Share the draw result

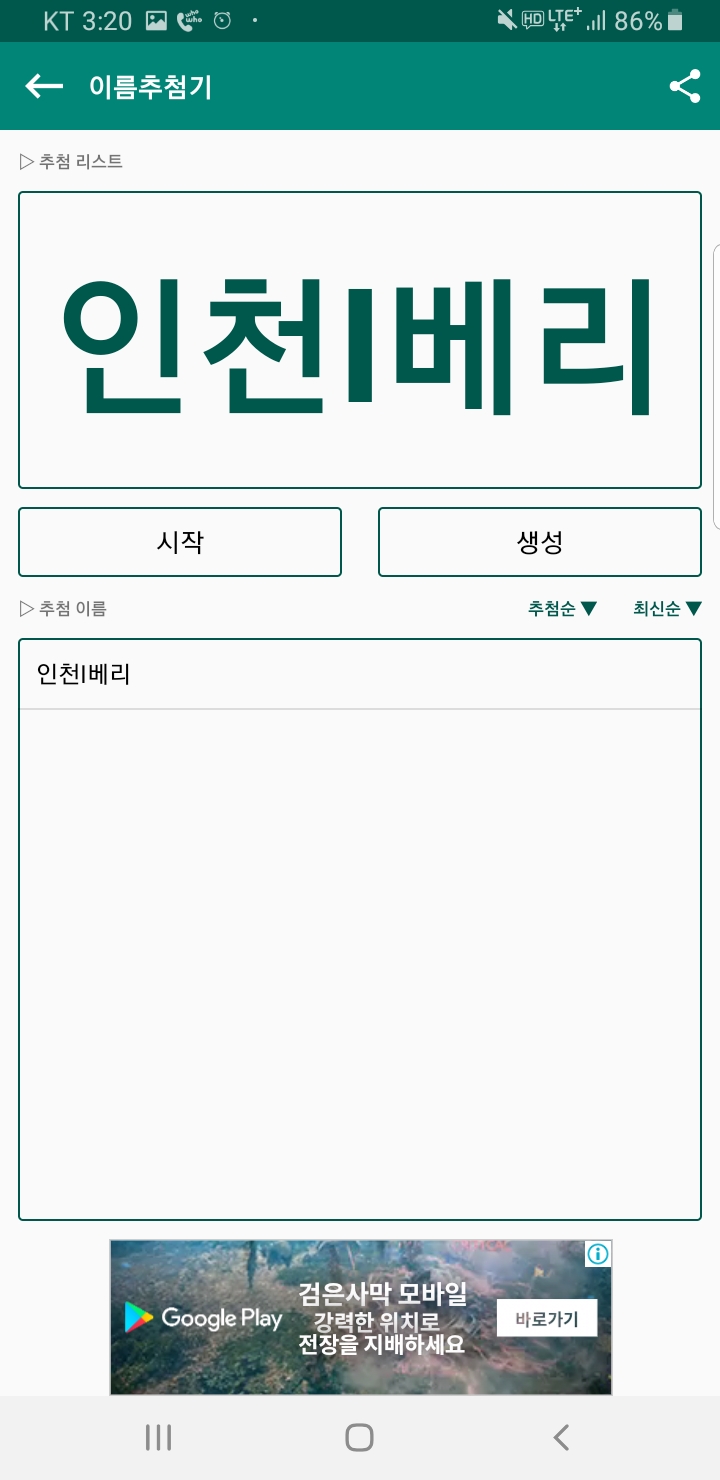[x=685, y=87]
